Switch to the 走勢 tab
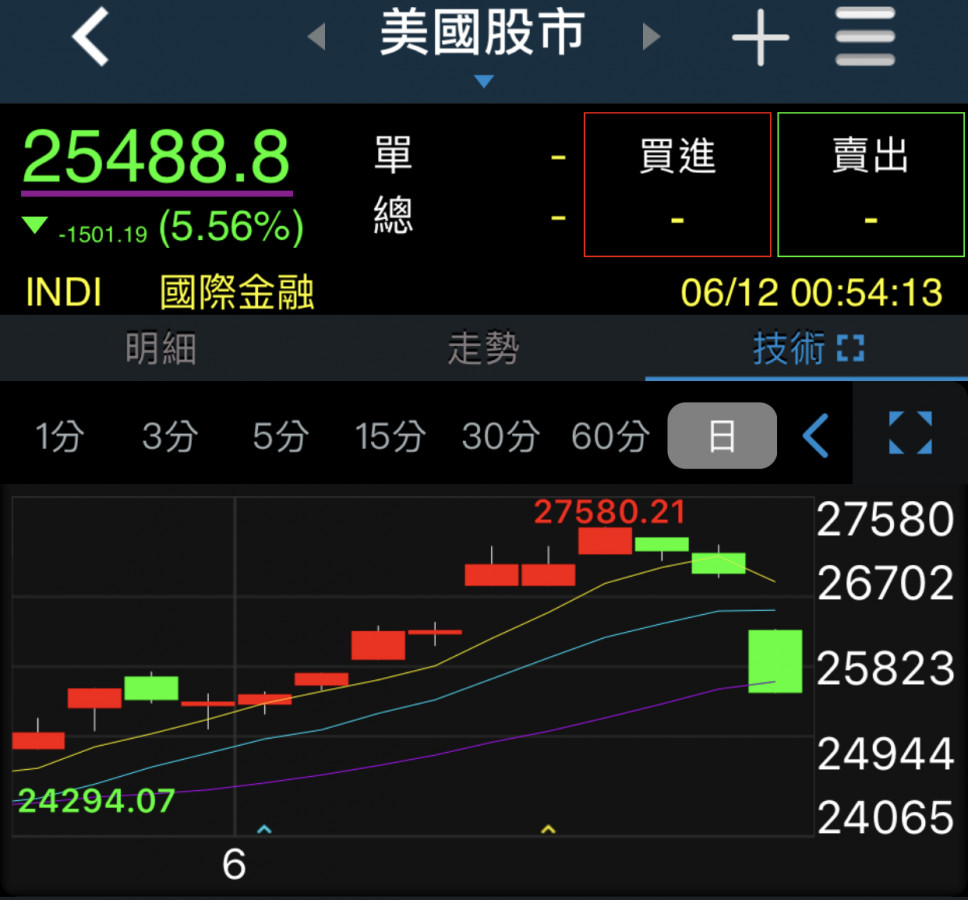This screenshot has height=900, width=968. click(x=483, y=349)
